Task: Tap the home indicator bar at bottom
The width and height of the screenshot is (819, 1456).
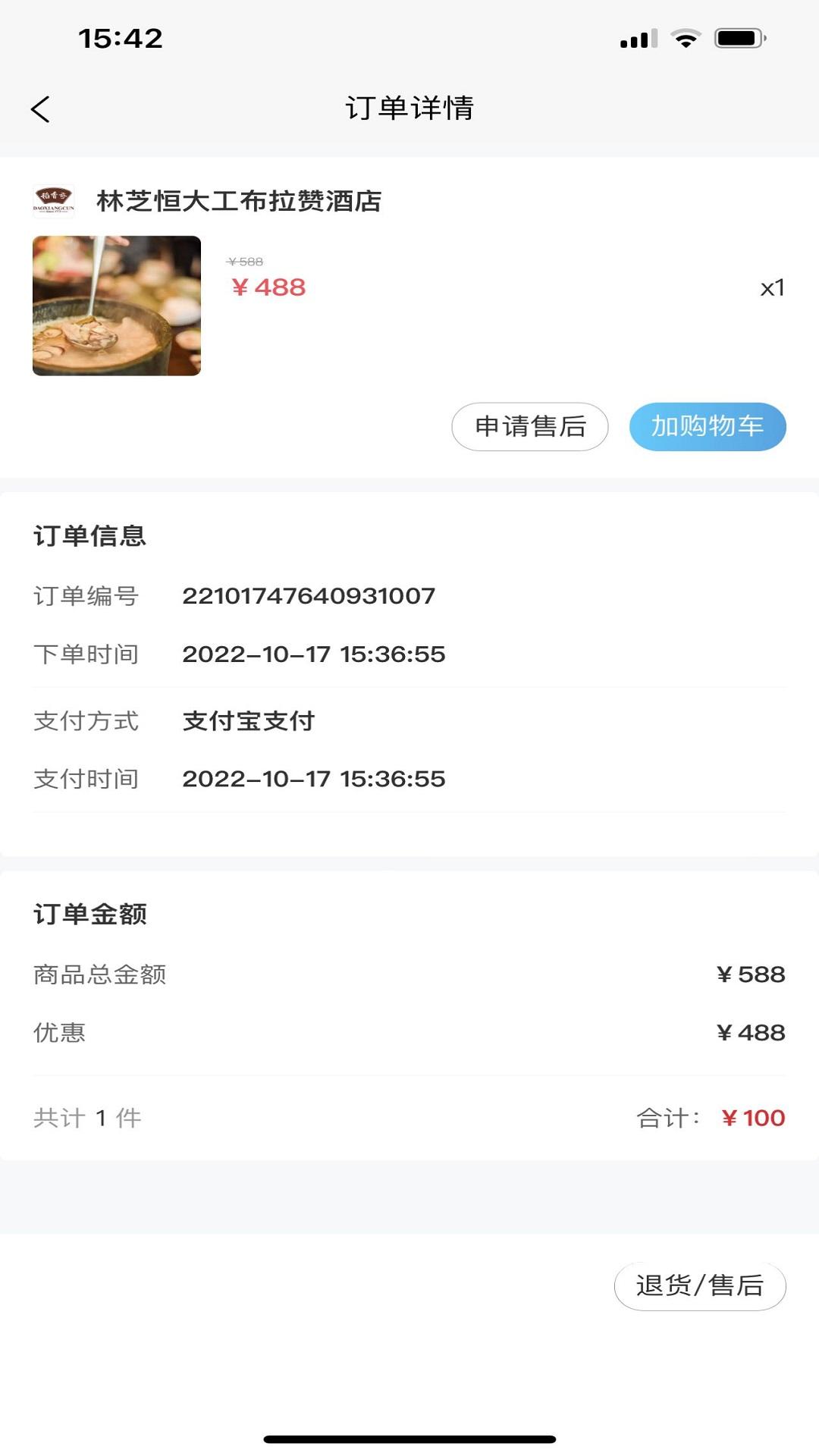Action: tap(409, 1437)
